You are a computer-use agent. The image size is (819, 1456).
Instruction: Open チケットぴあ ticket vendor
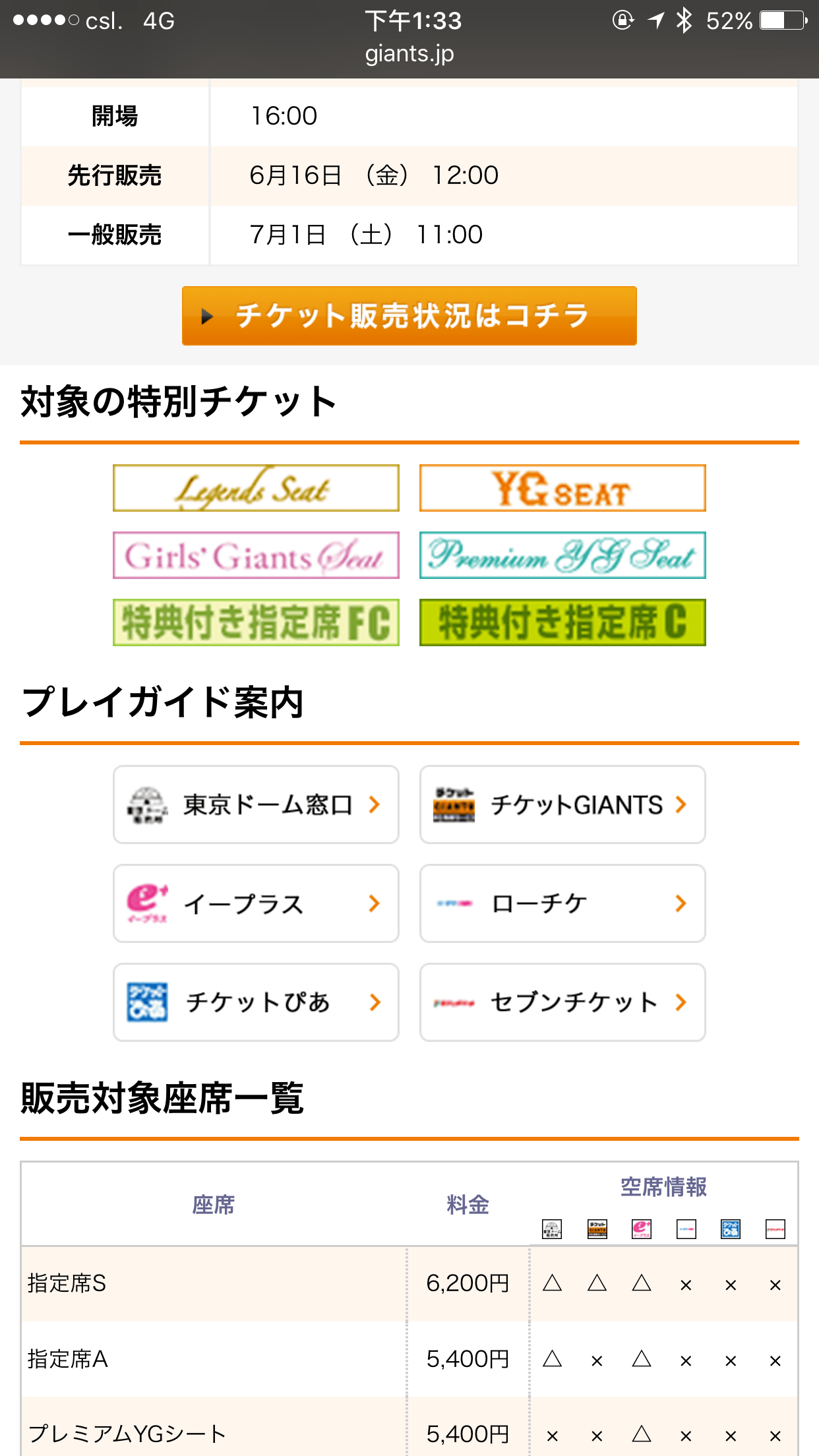[x=256, y=1002]
